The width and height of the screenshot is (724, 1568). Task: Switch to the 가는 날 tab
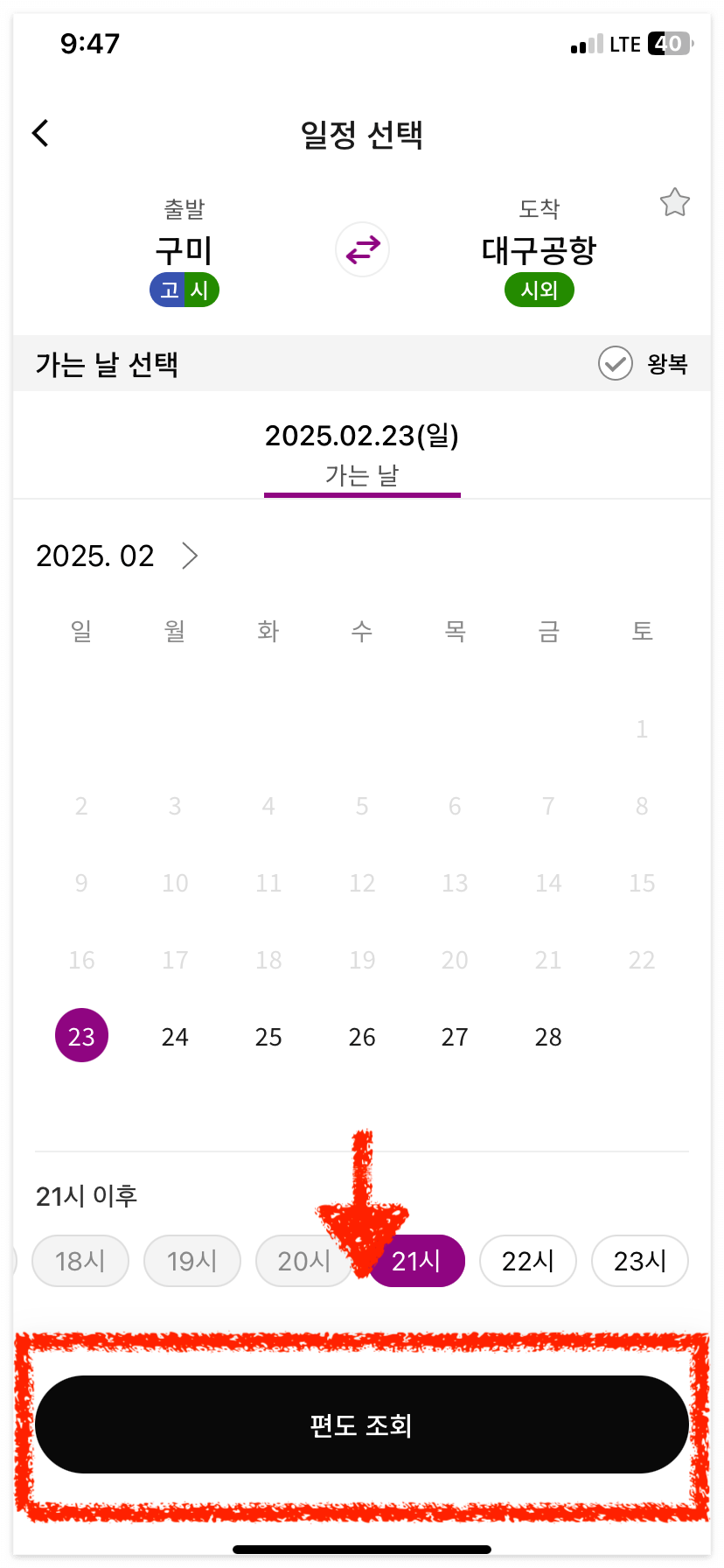pyautogui.click(x=362, y=476)
